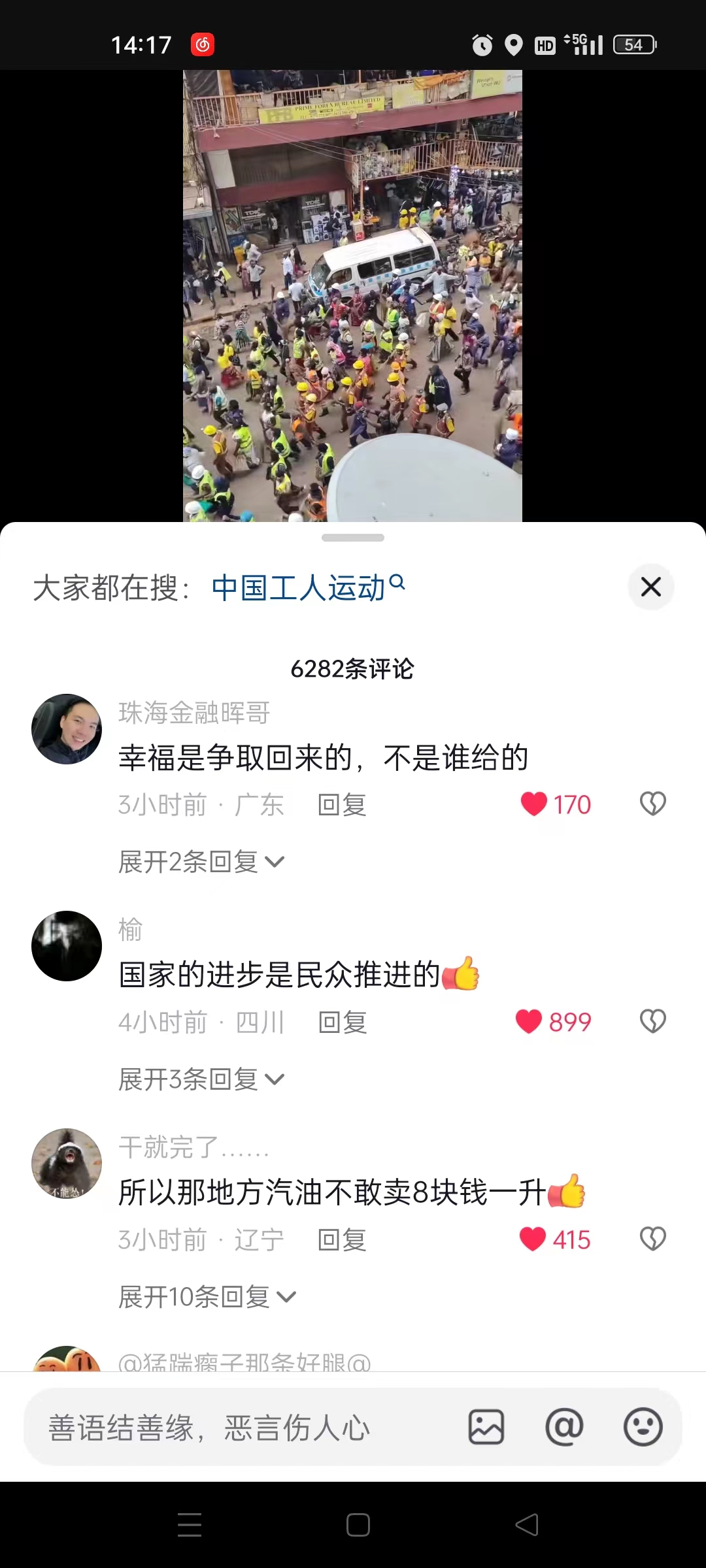Unlike the comment with 899 likes
This screenshot has height=1568, width=706.
tap(531, 1021)
